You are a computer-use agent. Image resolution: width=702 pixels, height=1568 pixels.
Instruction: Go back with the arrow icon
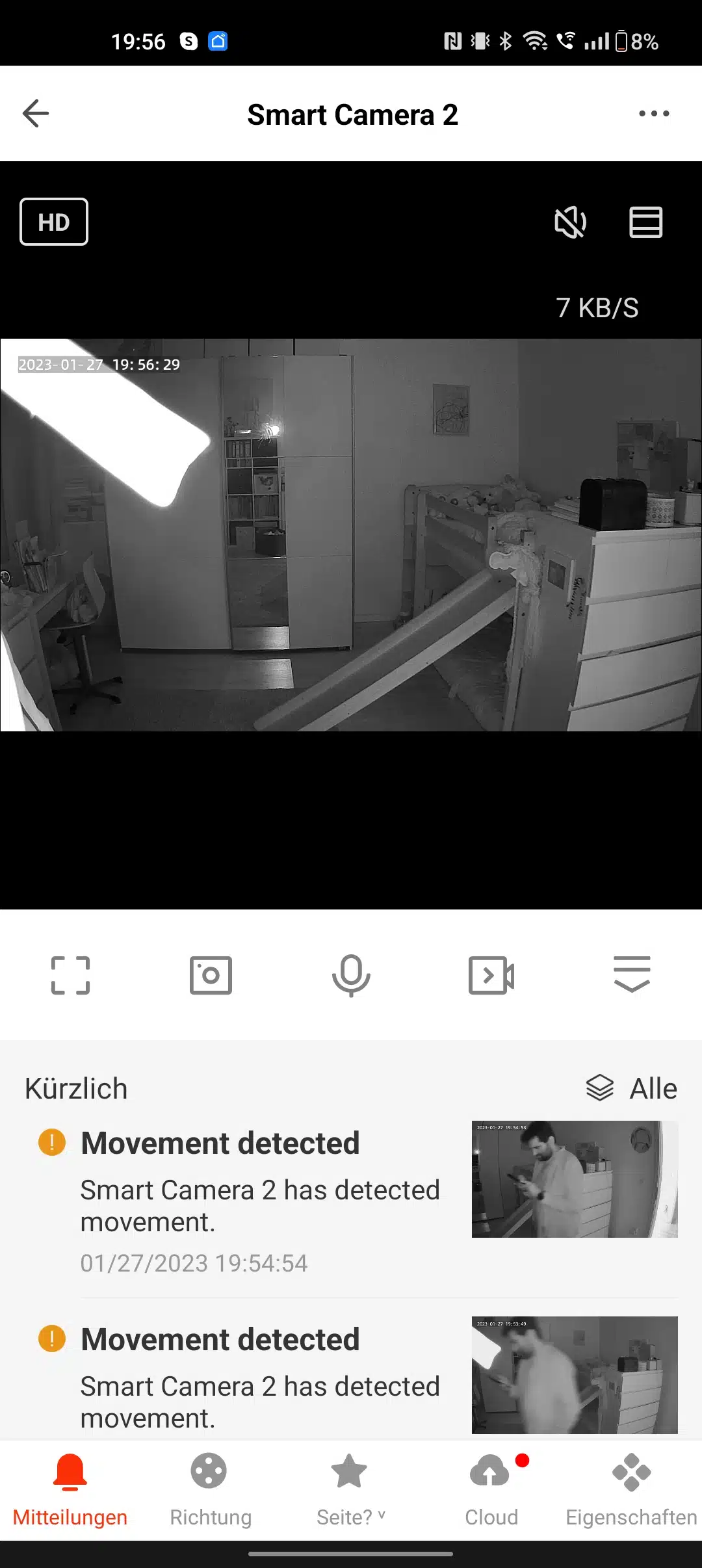click(x=36, y=114)
